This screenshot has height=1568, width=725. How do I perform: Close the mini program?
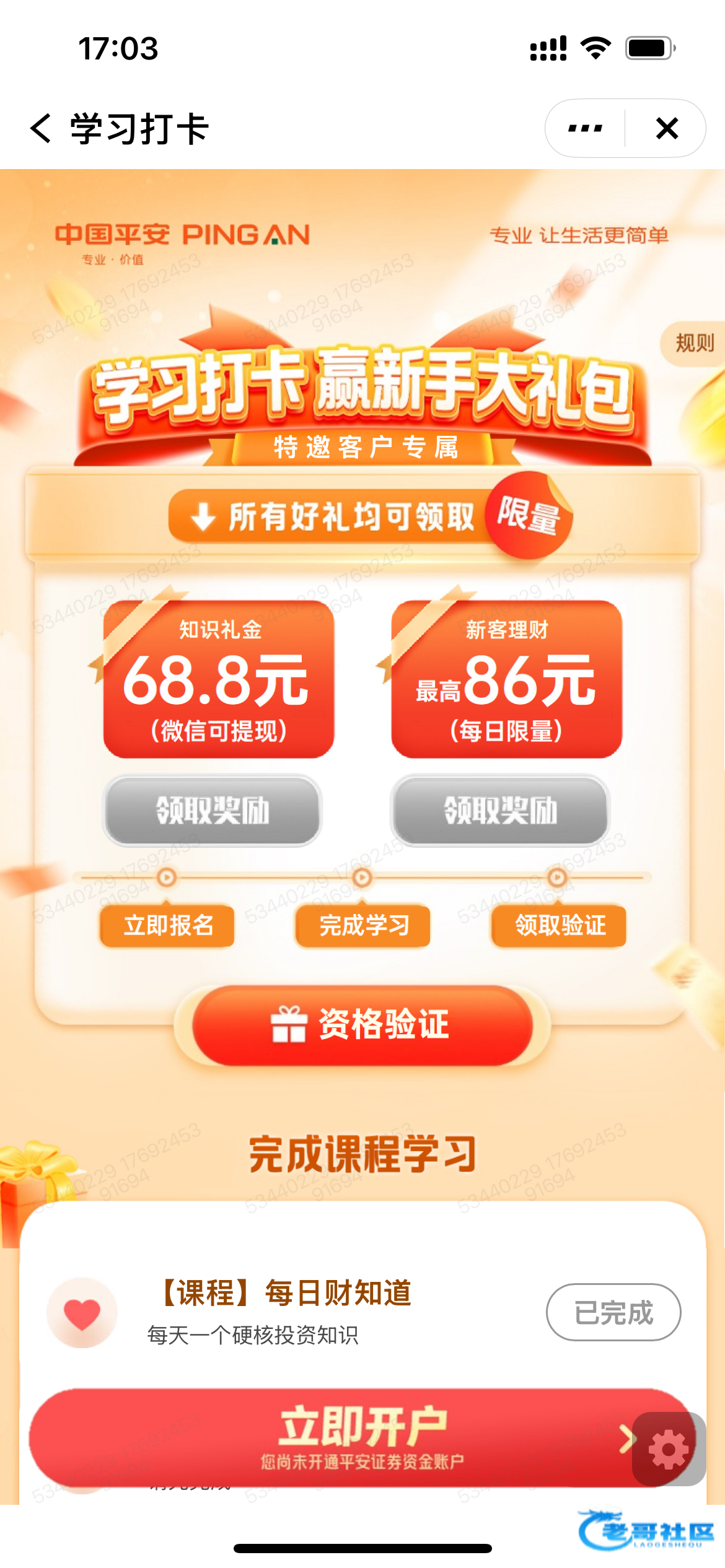click(667, 128)
